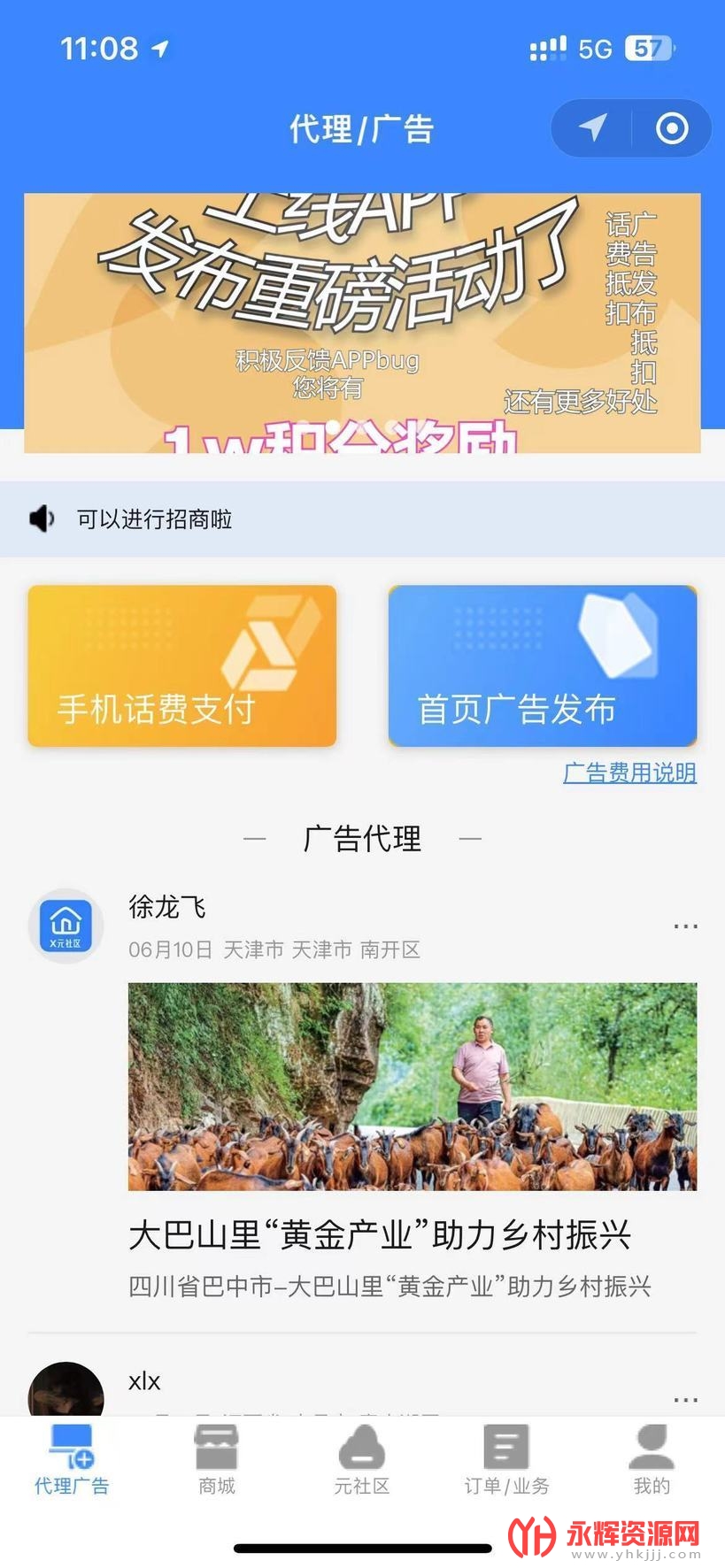Open 首页广告发布 card
The width and height of the screenshot is (725, 1568).
pos(543,665)
